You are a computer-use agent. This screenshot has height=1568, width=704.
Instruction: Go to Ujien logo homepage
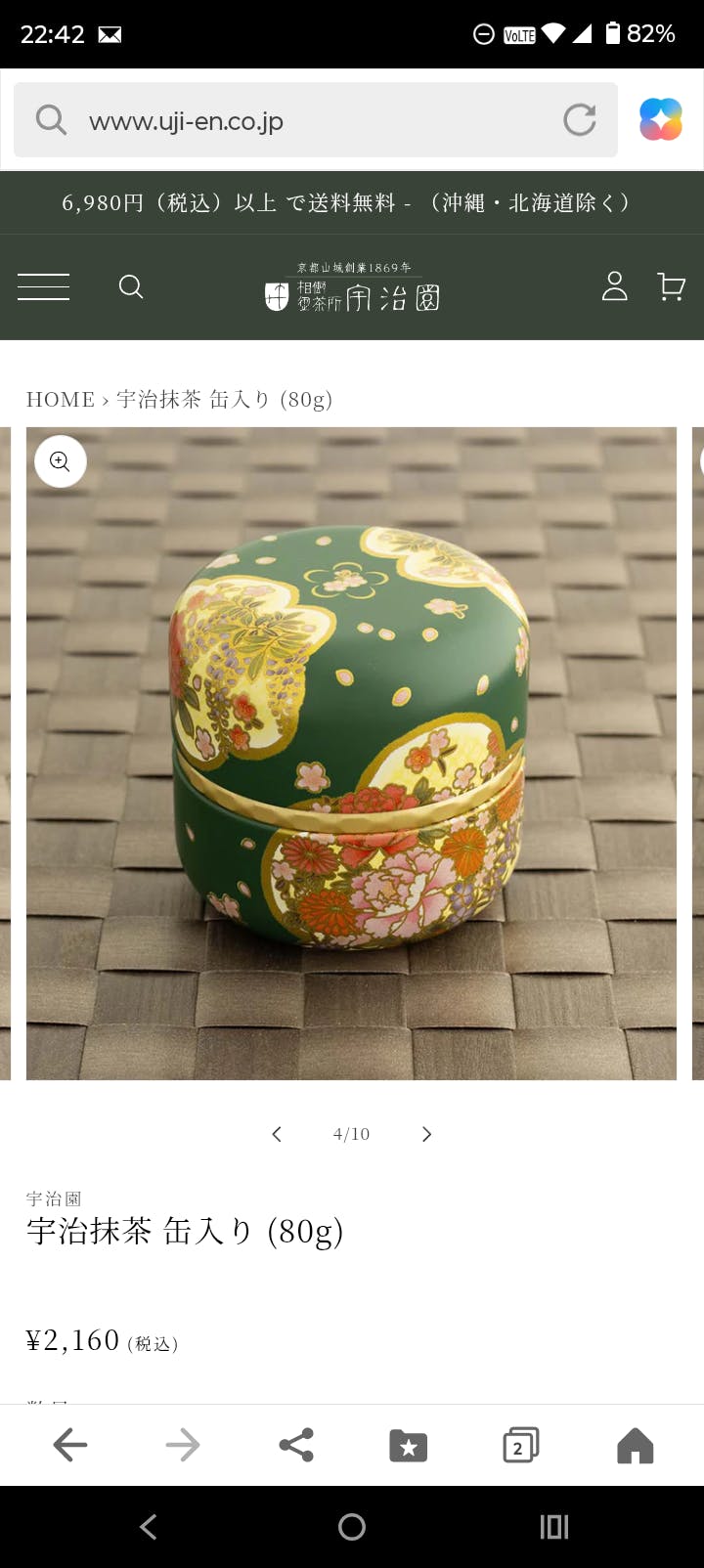click(352, 287)
